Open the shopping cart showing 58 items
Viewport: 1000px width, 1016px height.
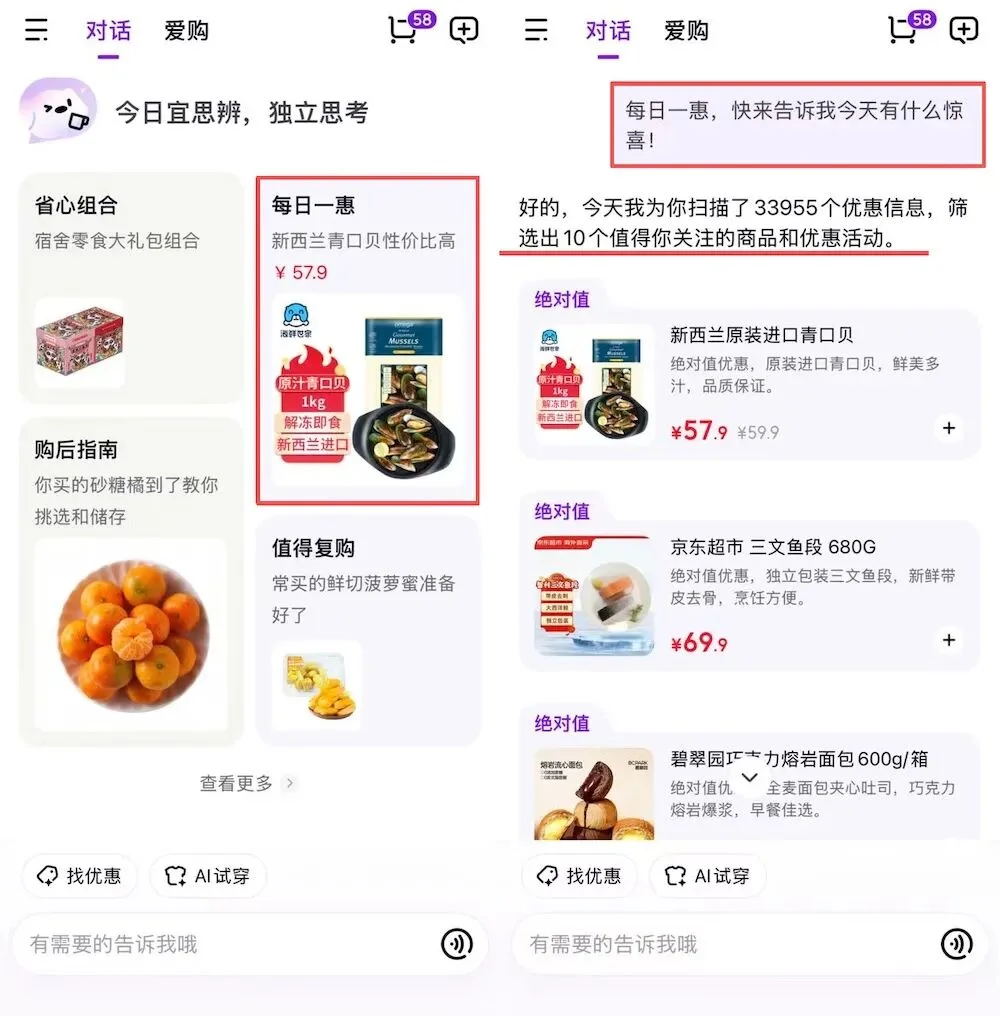[x=404, y=30]
